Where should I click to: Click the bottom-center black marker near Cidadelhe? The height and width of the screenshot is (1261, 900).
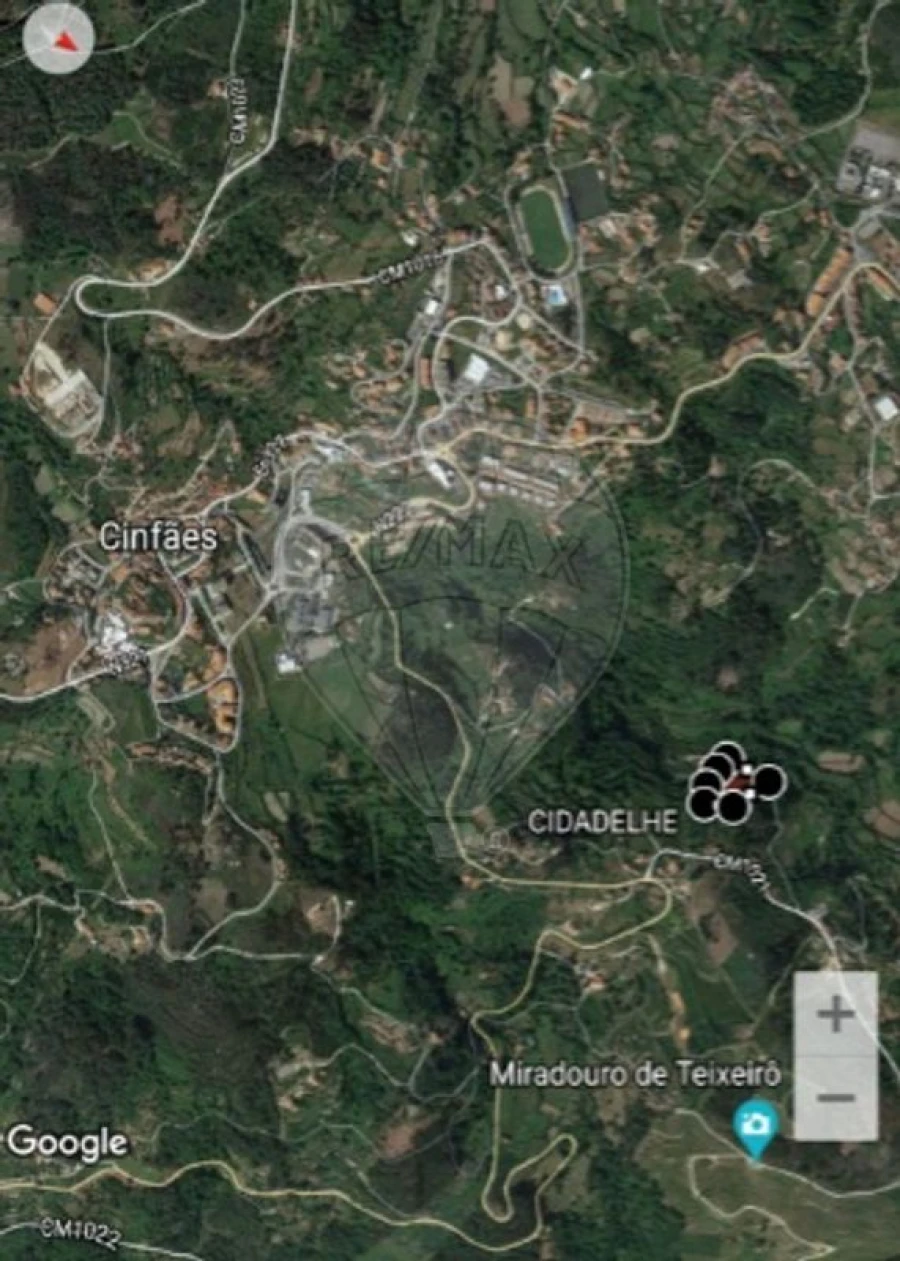pos(733,806)
